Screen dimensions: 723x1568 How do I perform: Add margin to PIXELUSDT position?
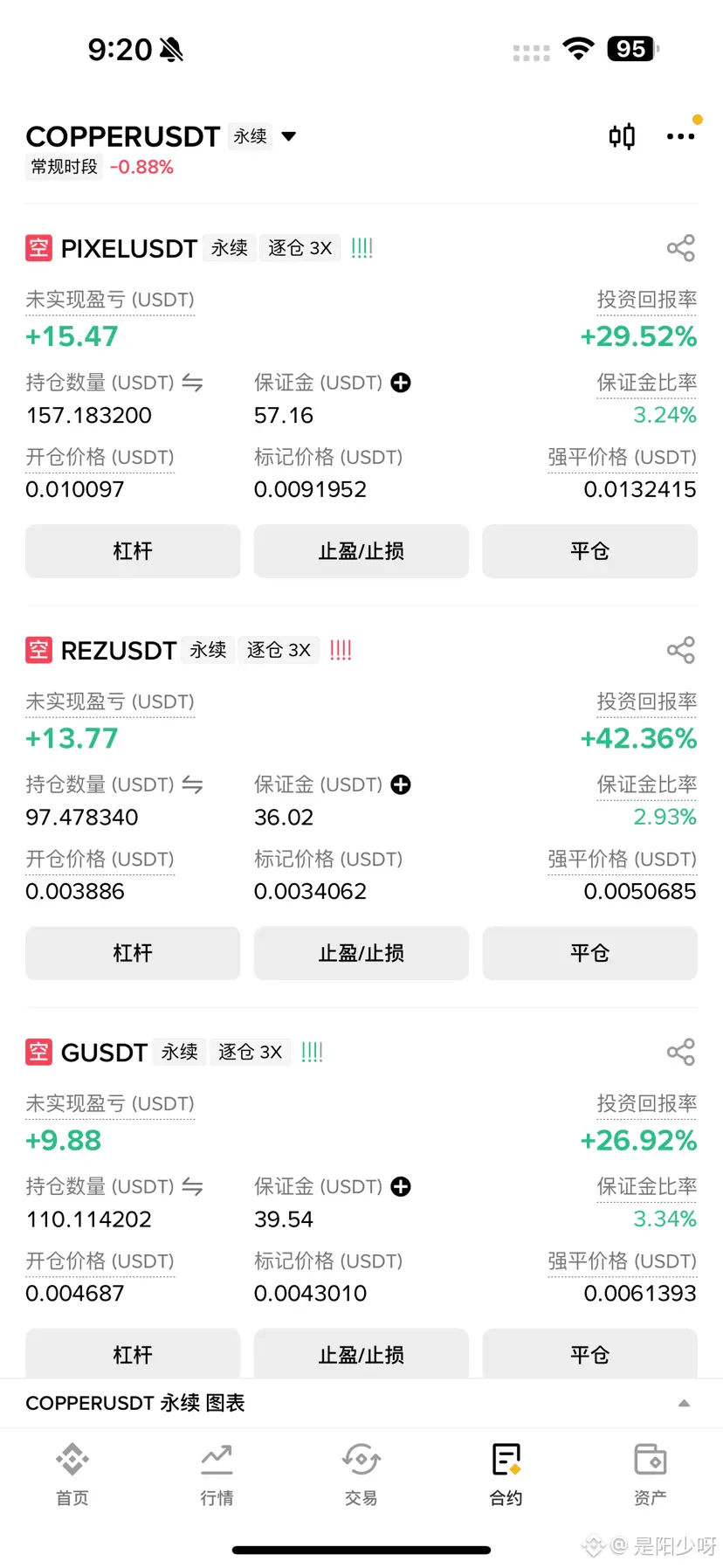(401, 383)
